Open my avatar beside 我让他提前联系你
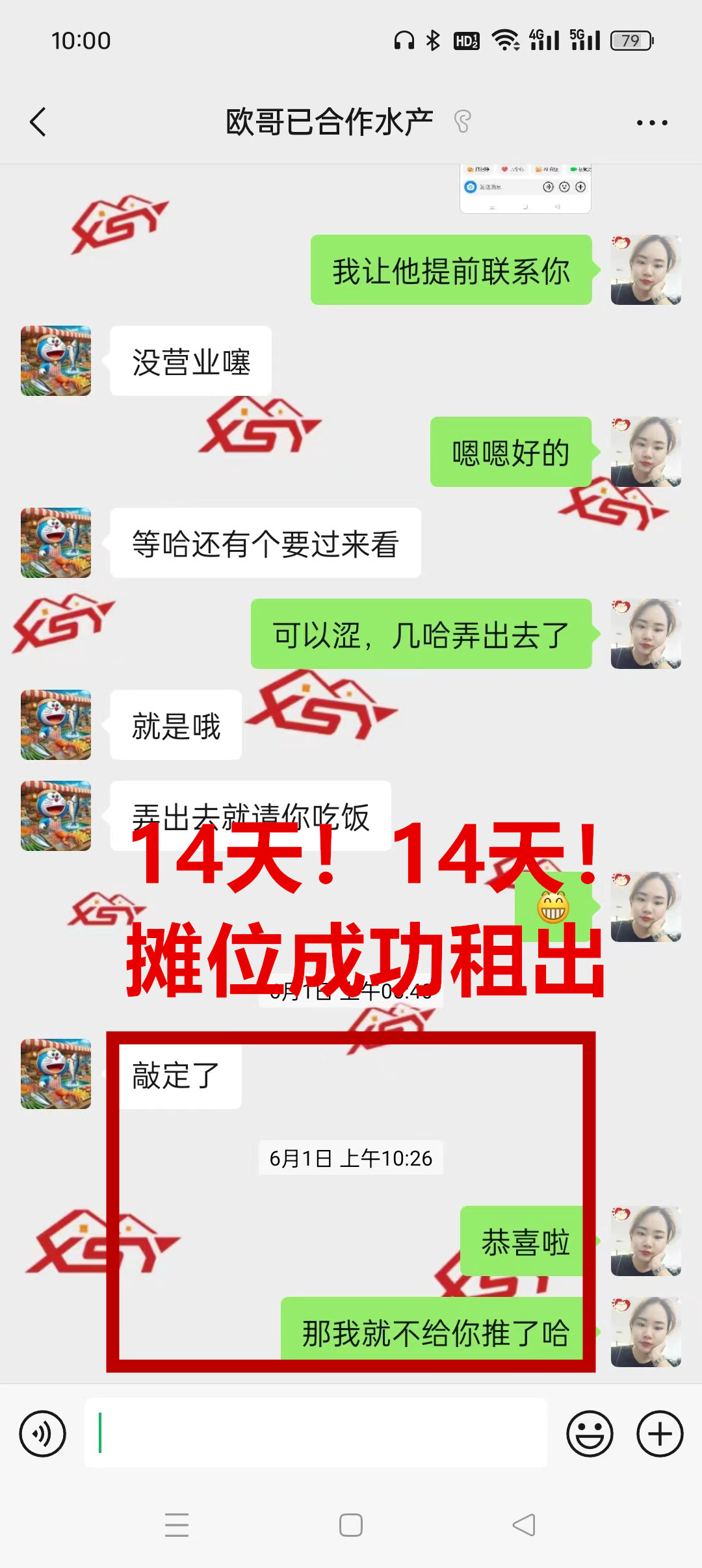This screenshot has width=702, height=1568. click(x=645, y=270)
